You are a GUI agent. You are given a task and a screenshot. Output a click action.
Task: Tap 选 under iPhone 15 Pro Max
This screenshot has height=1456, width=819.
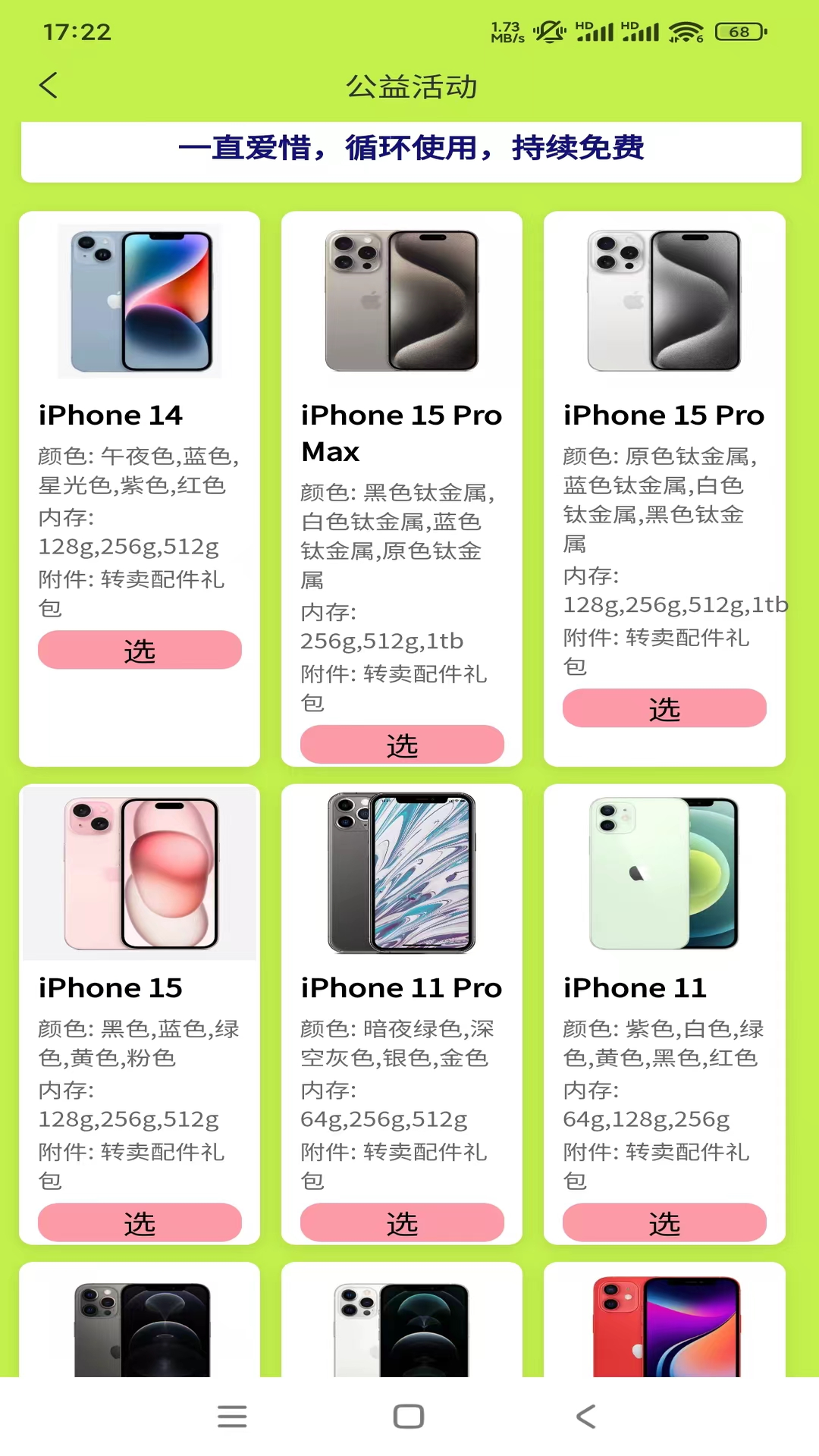tap(402, 745)
